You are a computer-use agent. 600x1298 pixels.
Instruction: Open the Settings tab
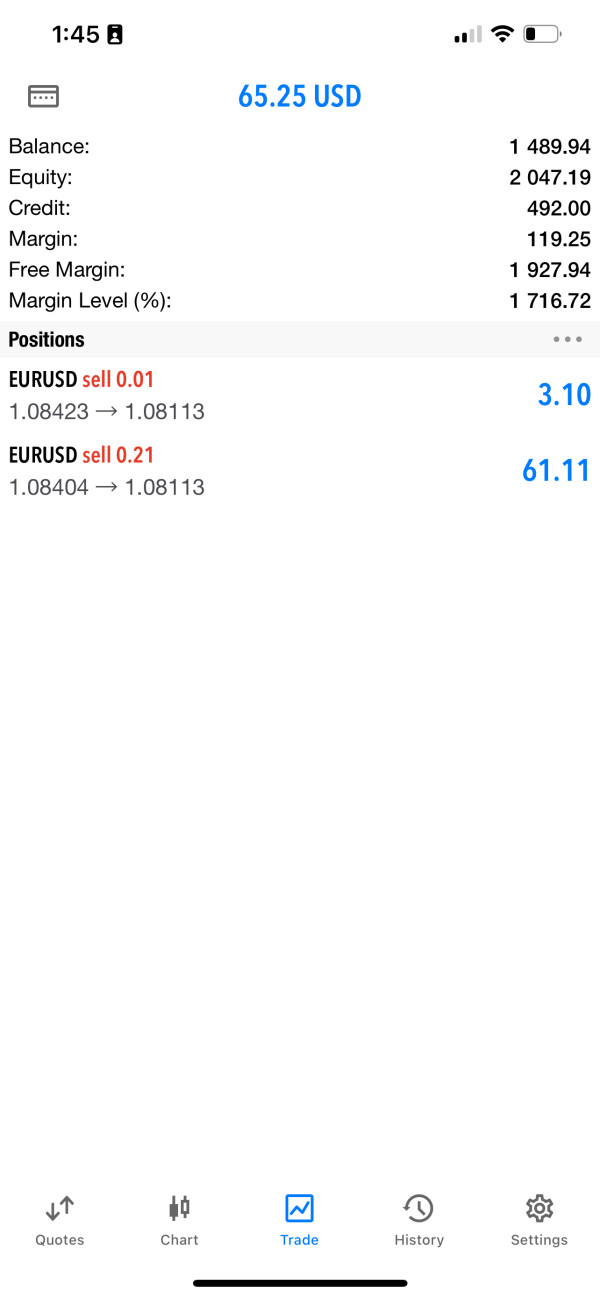tap(539, 1220)
